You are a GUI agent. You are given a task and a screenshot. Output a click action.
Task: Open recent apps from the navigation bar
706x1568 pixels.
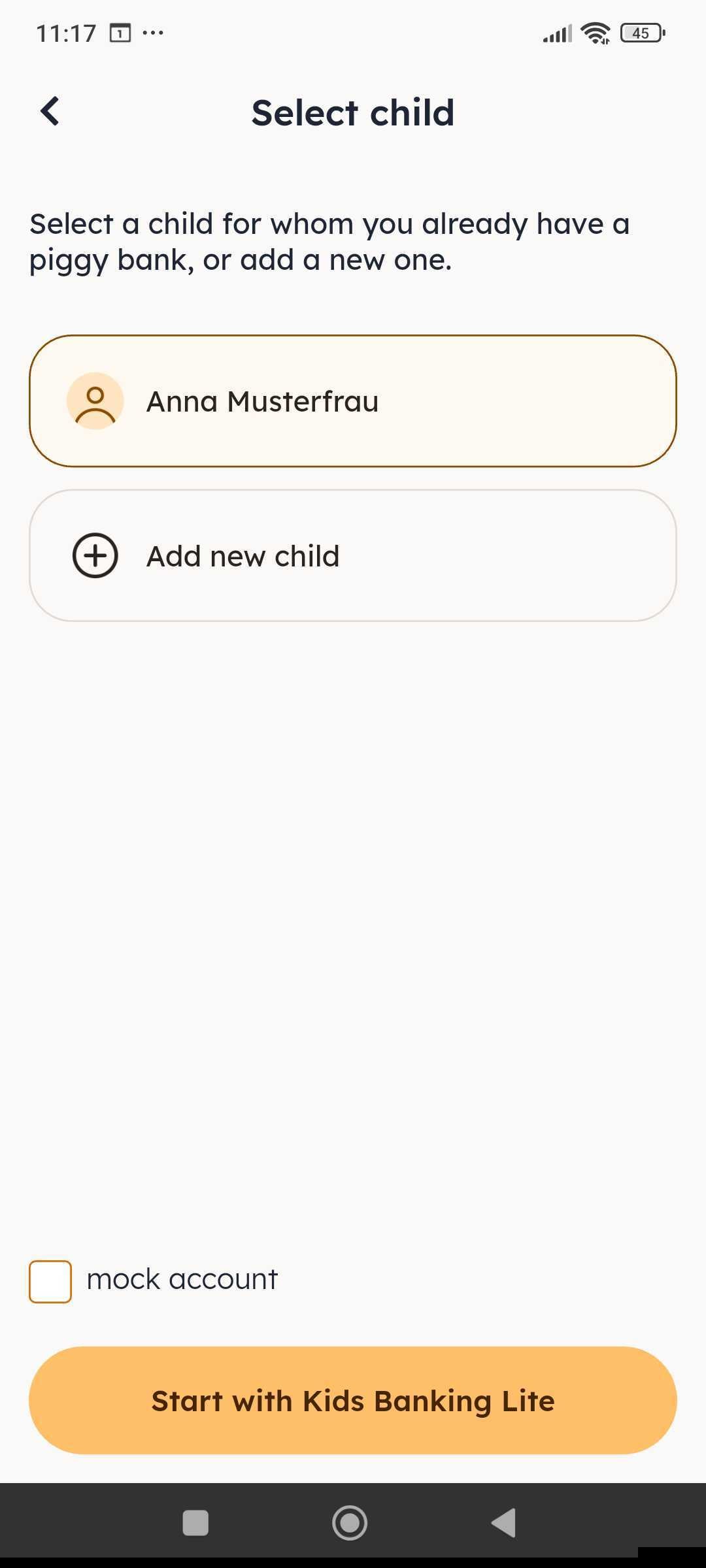coord(195,1523)
